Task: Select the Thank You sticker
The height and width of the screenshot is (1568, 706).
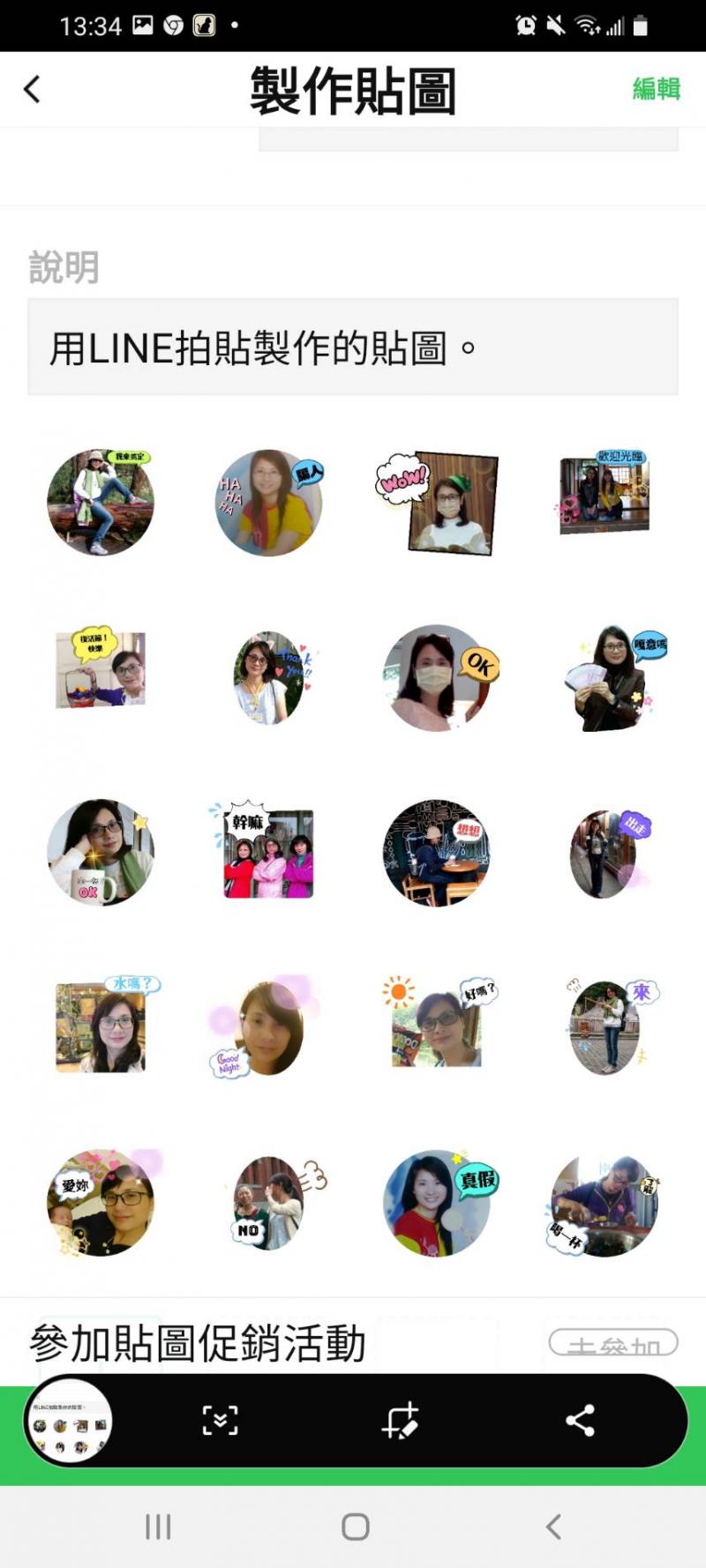Action: click(x=270, y=677)
